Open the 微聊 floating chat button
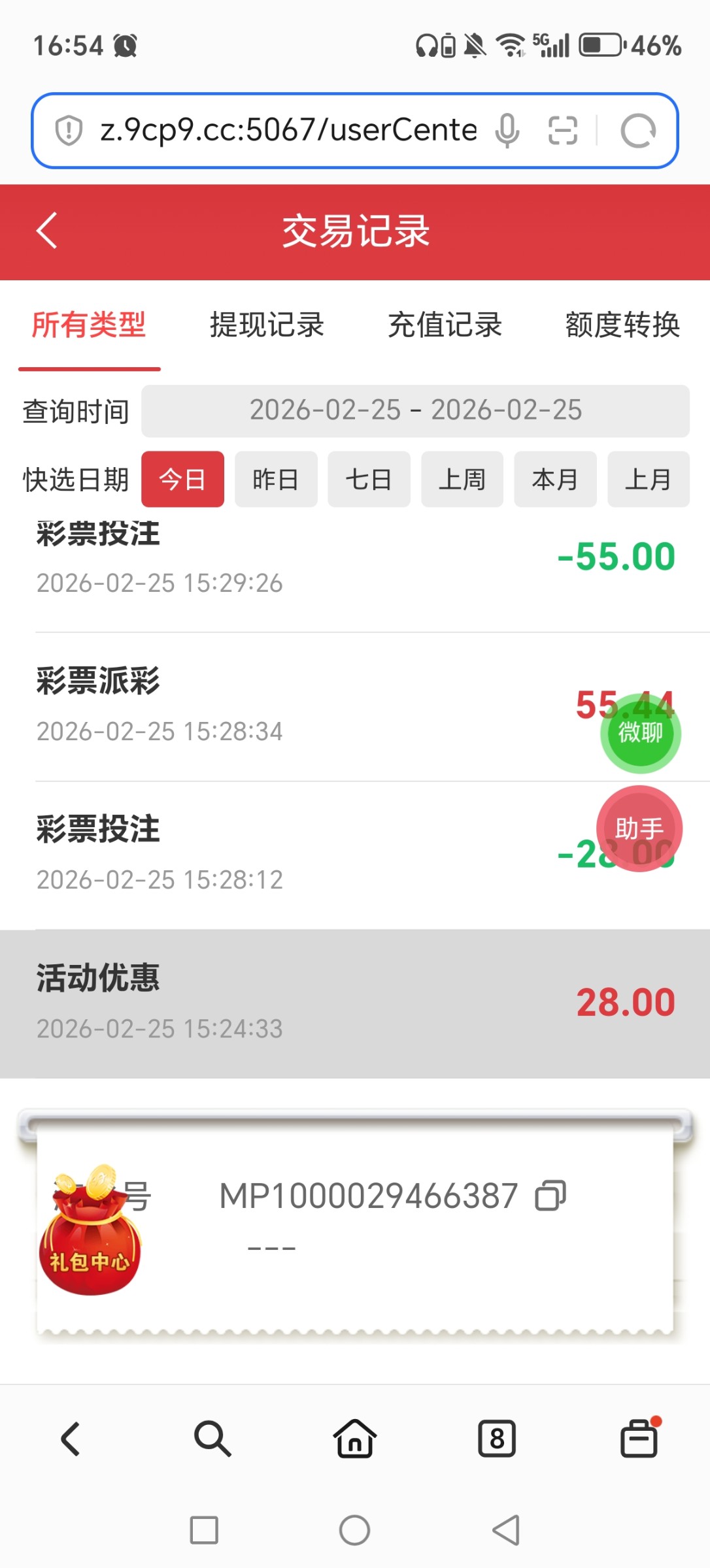 click(641, 733)
